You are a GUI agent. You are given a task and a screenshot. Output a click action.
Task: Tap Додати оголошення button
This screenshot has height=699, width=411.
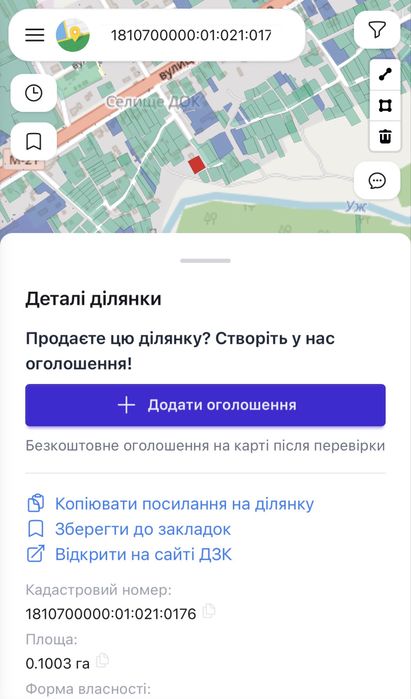tap(206, 405)
